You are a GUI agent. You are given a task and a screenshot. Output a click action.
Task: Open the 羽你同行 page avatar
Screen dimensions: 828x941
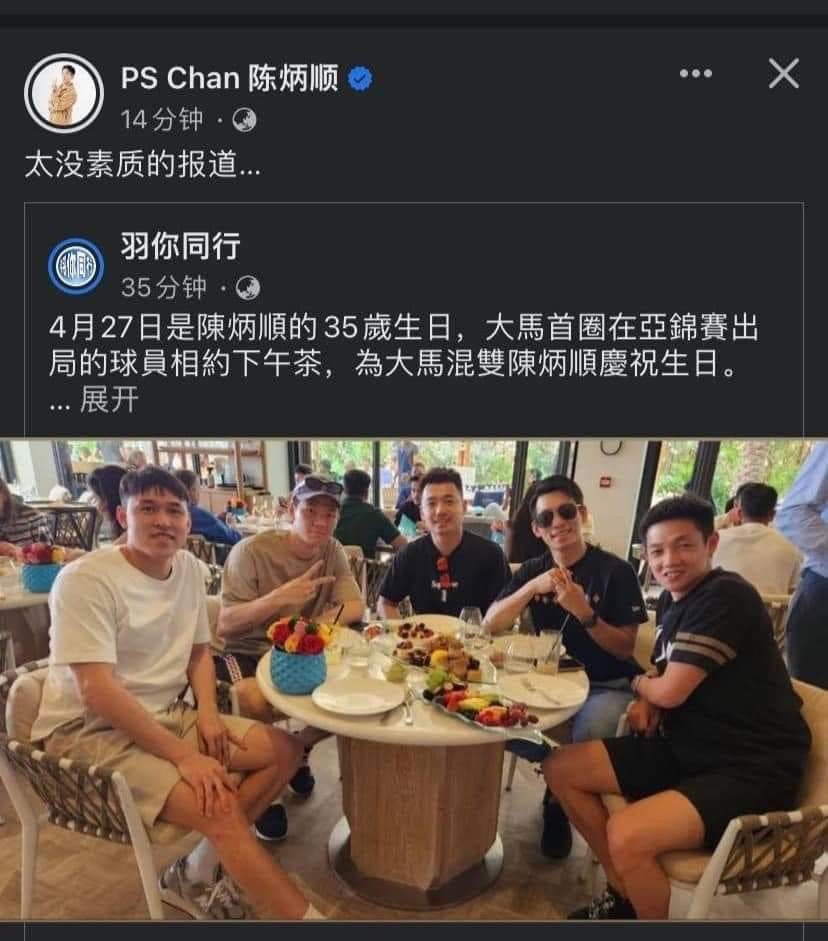(x=76, y=266)
